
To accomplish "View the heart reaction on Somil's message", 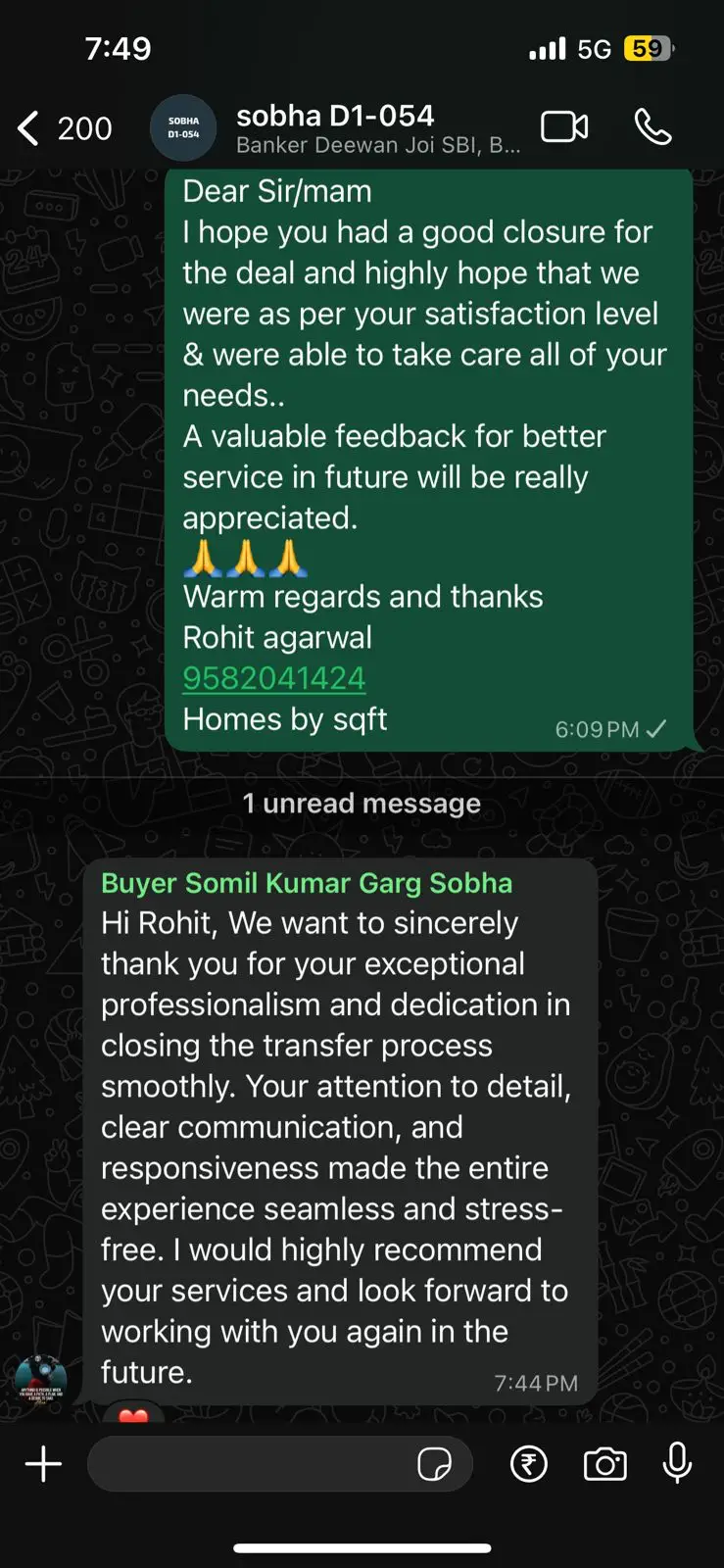I will tap(133, 1414).
